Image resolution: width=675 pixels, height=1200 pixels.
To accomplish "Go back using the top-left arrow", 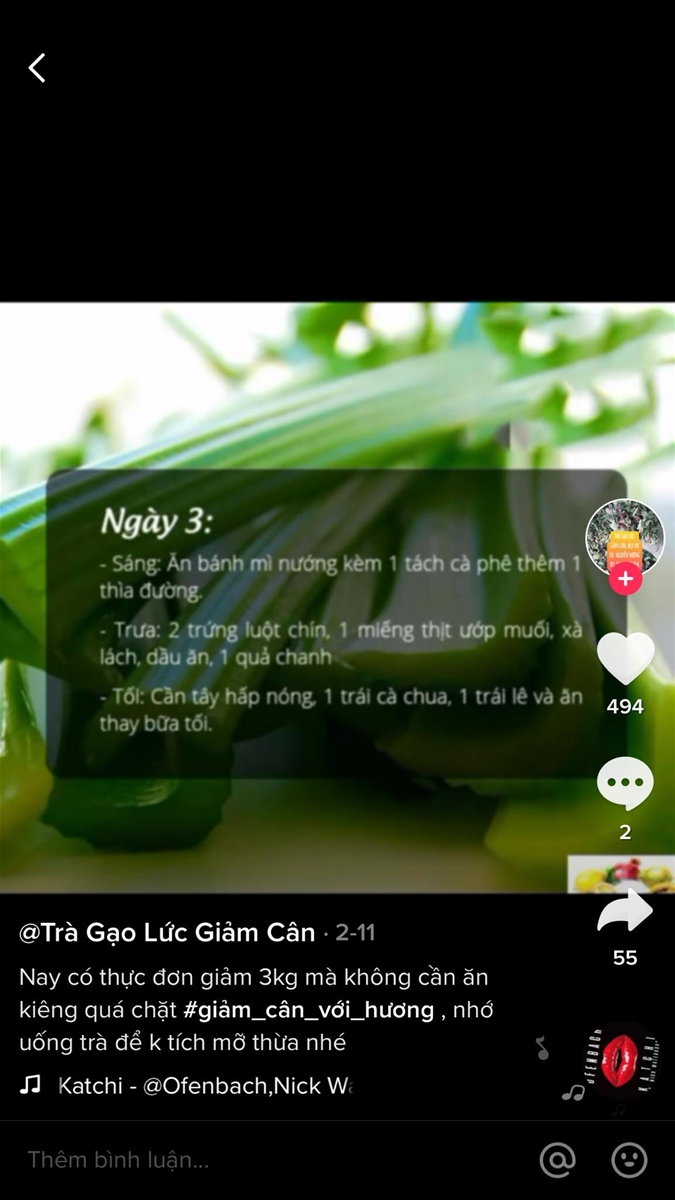I will (37, 68).
